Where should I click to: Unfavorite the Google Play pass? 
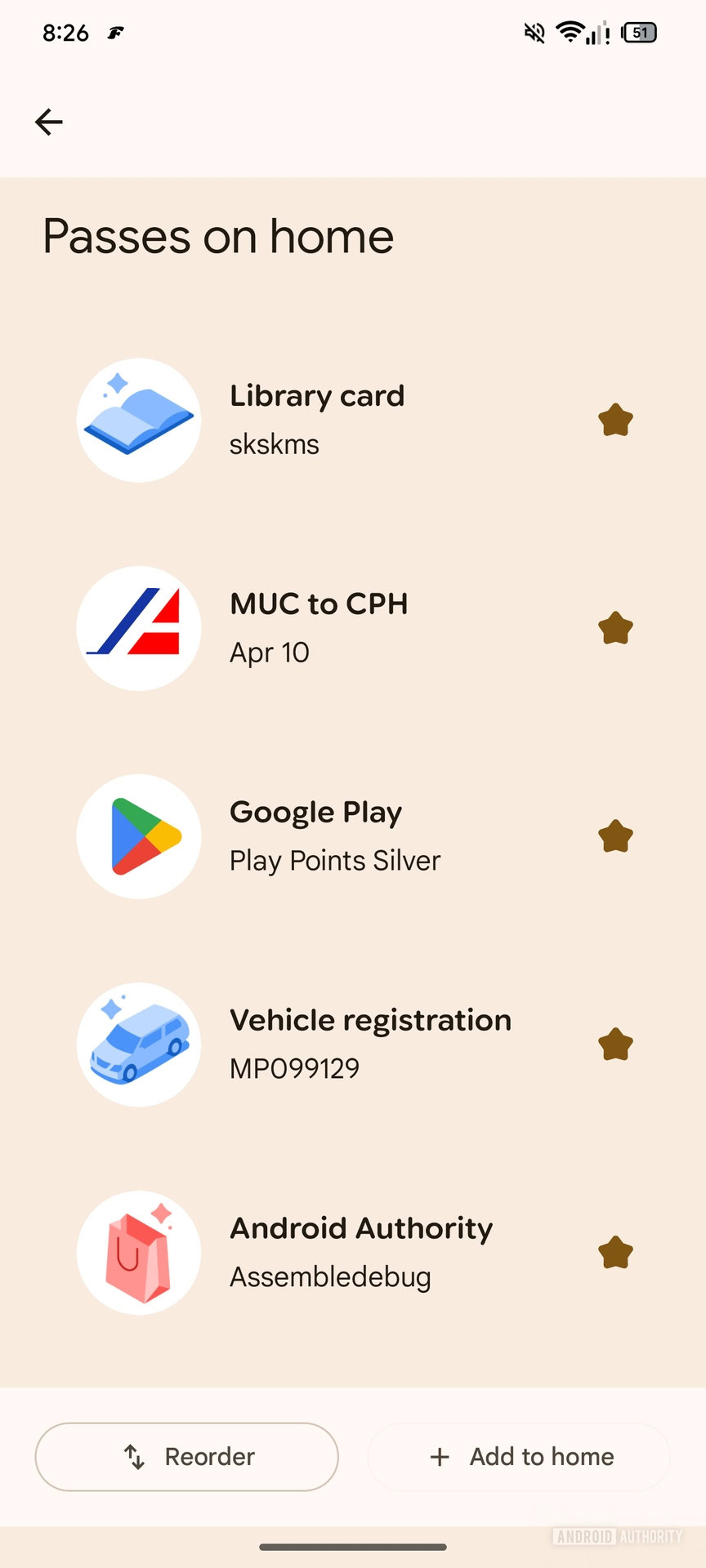(615, 836)
